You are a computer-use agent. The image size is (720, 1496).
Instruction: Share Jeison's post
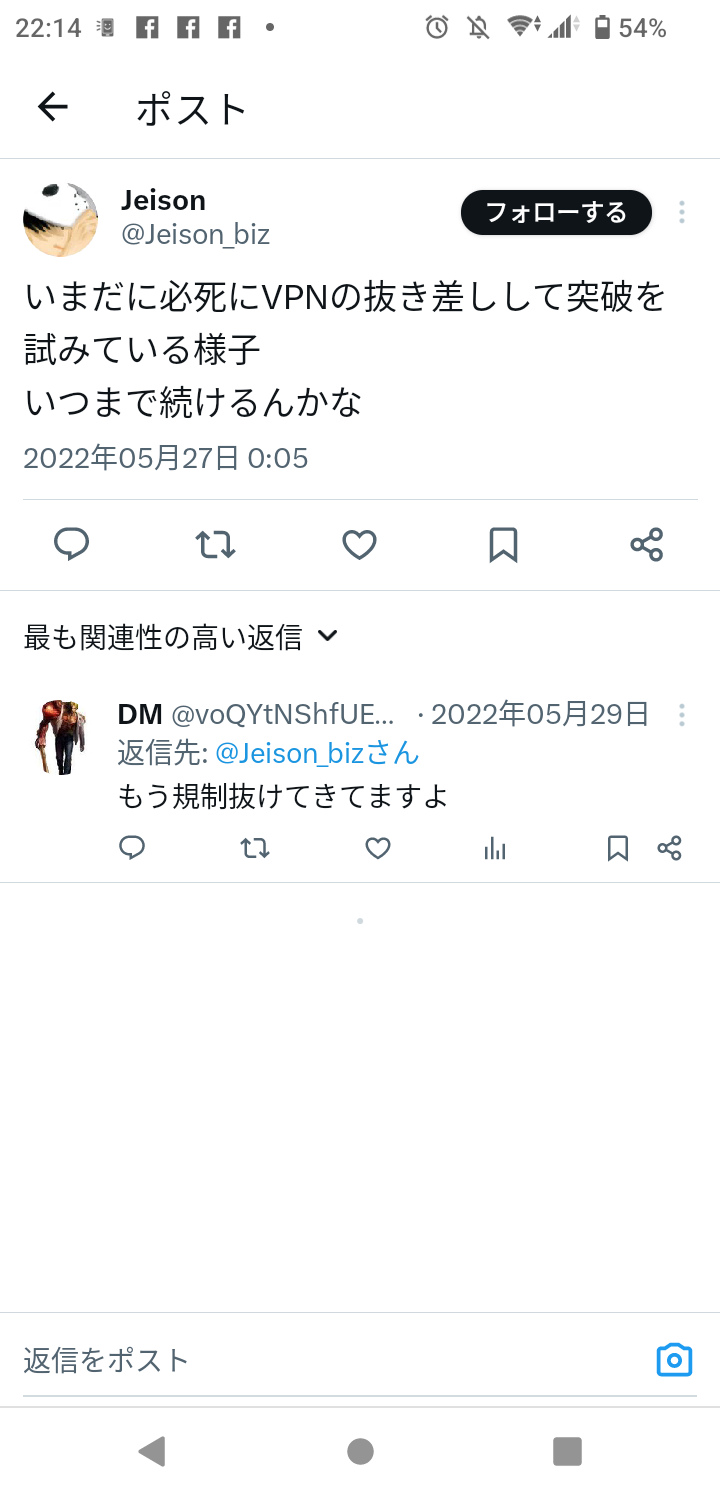pyautogui.click(x=647, y=545)
